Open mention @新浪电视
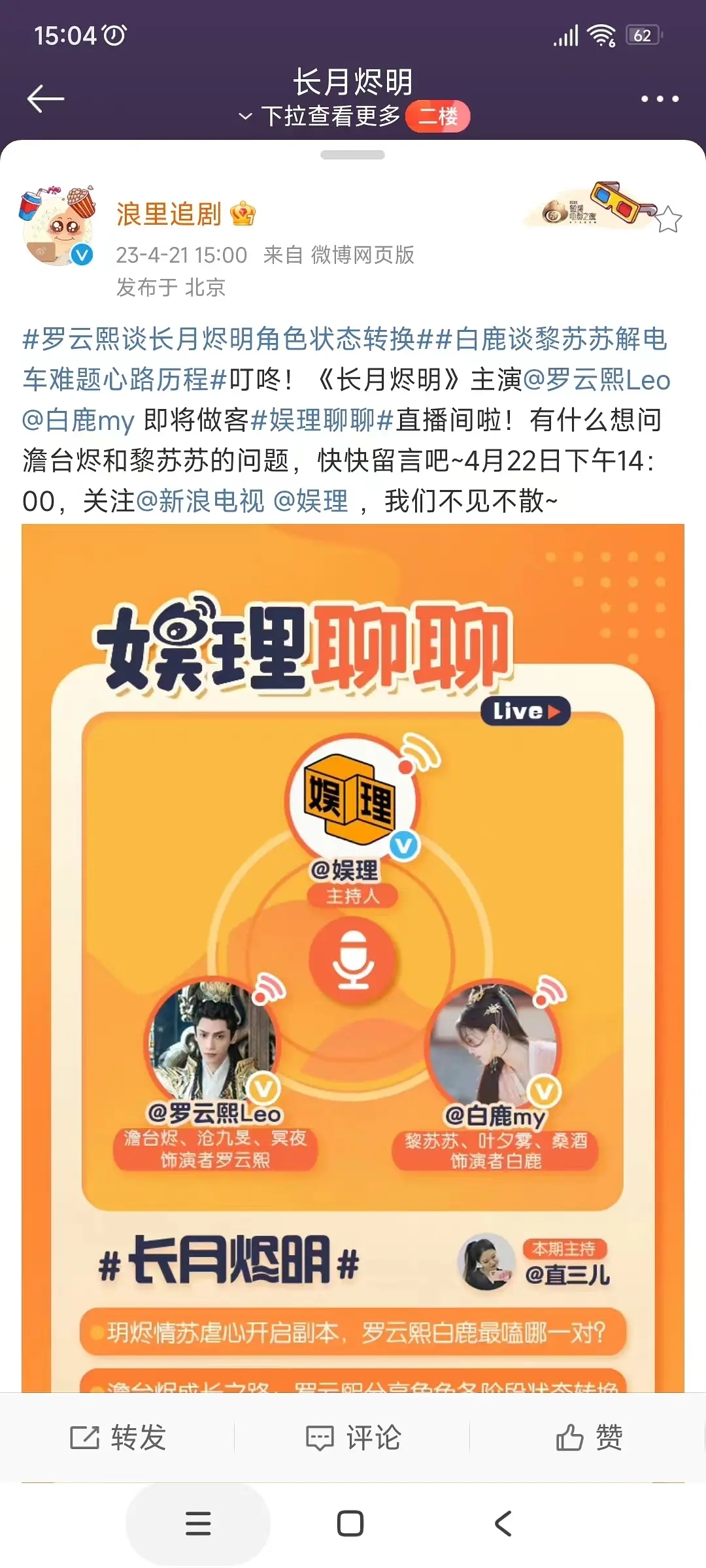 tap(200, 501)
